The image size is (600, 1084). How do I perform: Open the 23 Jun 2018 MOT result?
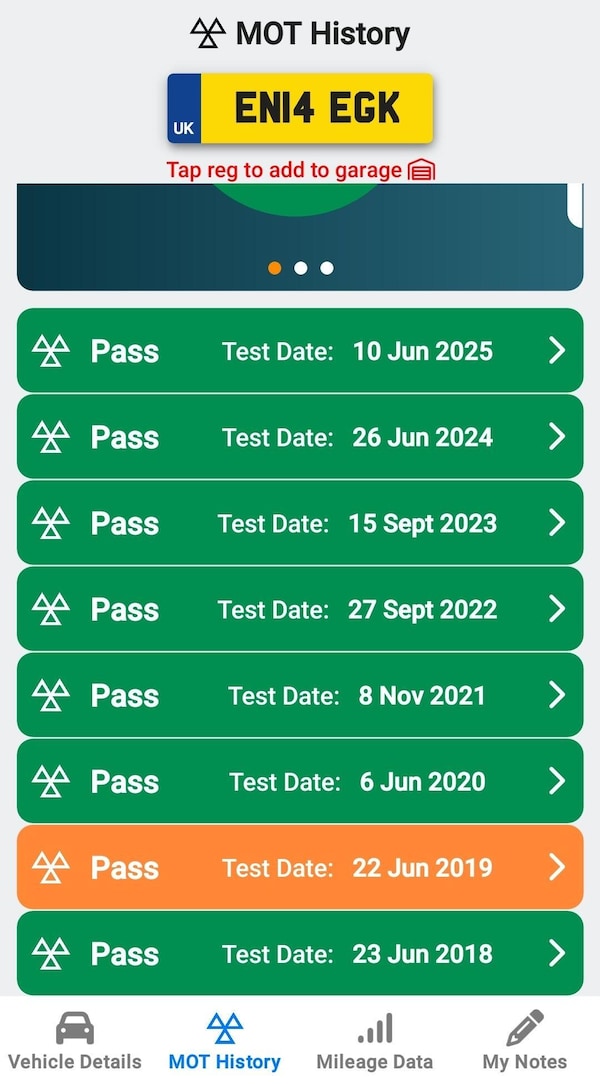click(x=300, y=953)
